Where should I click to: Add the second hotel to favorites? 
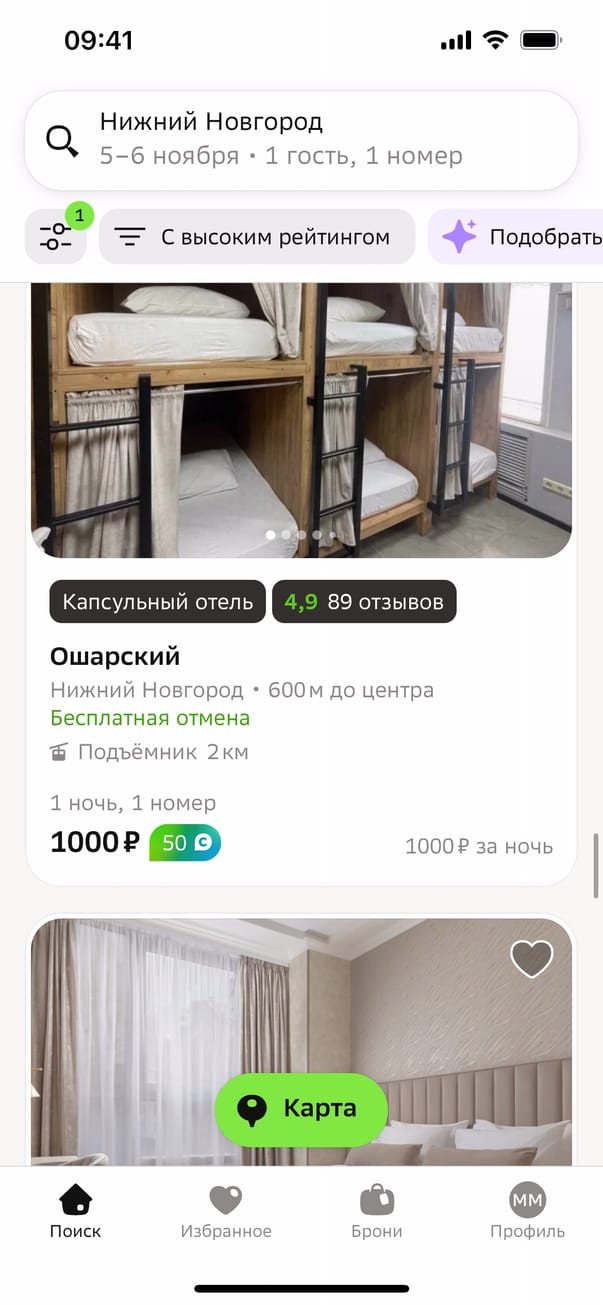point(531,959)
